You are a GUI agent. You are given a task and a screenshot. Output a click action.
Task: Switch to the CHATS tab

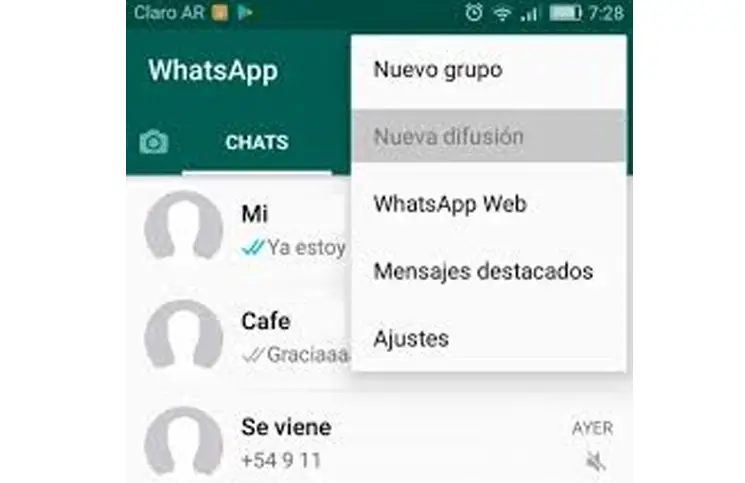pyautogui.click(x=257, y=142)
